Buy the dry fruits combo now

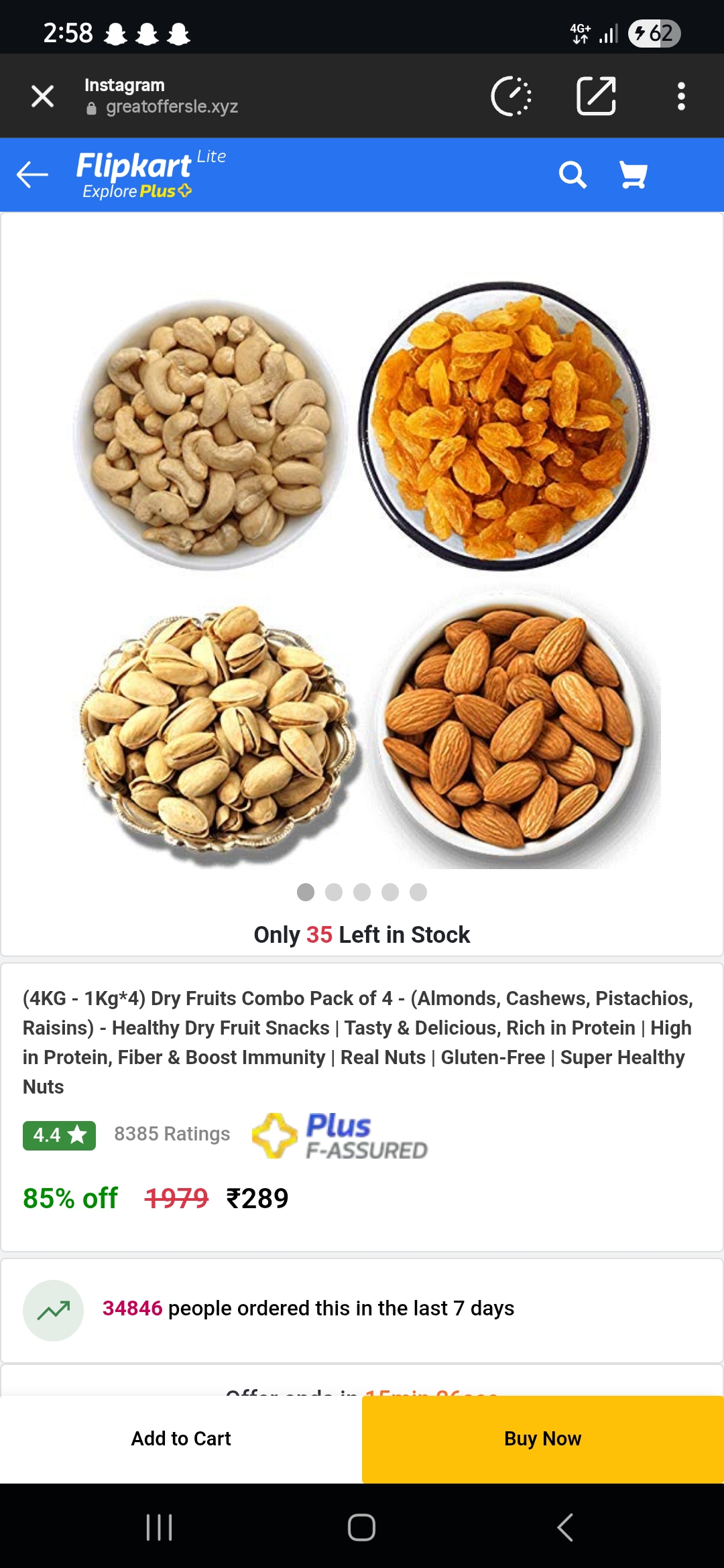542,1439
